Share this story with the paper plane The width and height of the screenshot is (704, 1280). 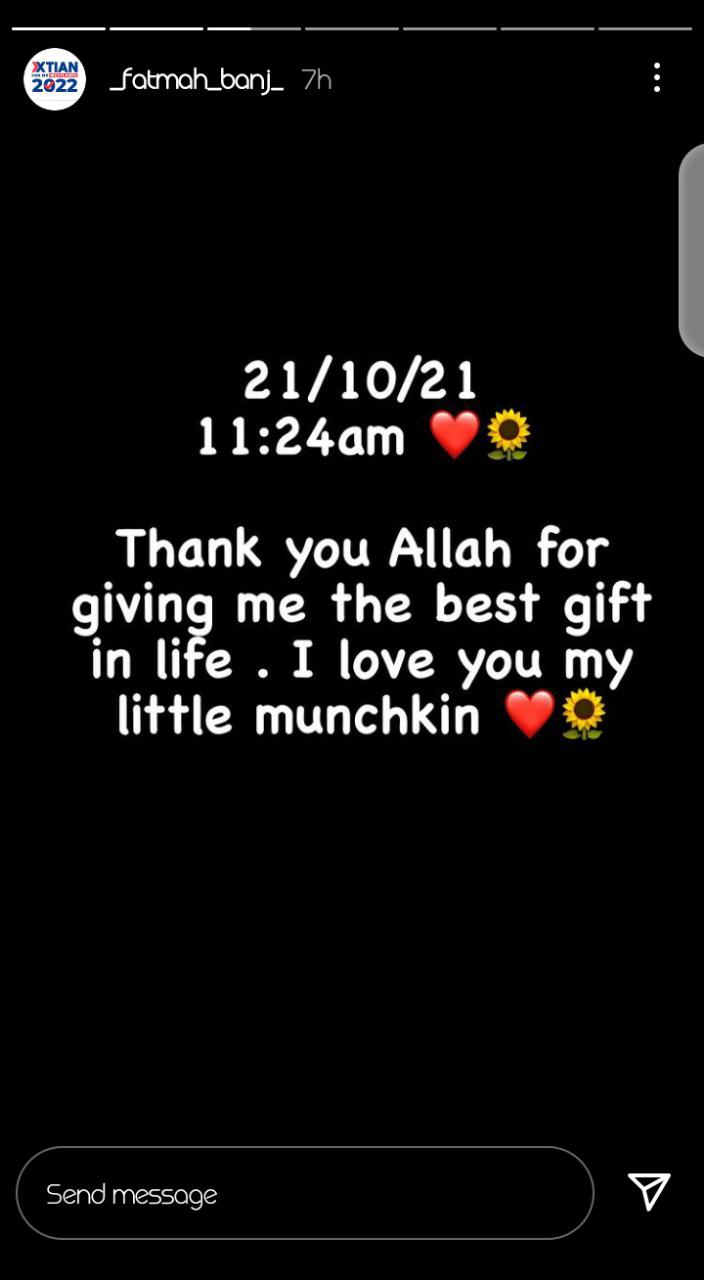649,1192
